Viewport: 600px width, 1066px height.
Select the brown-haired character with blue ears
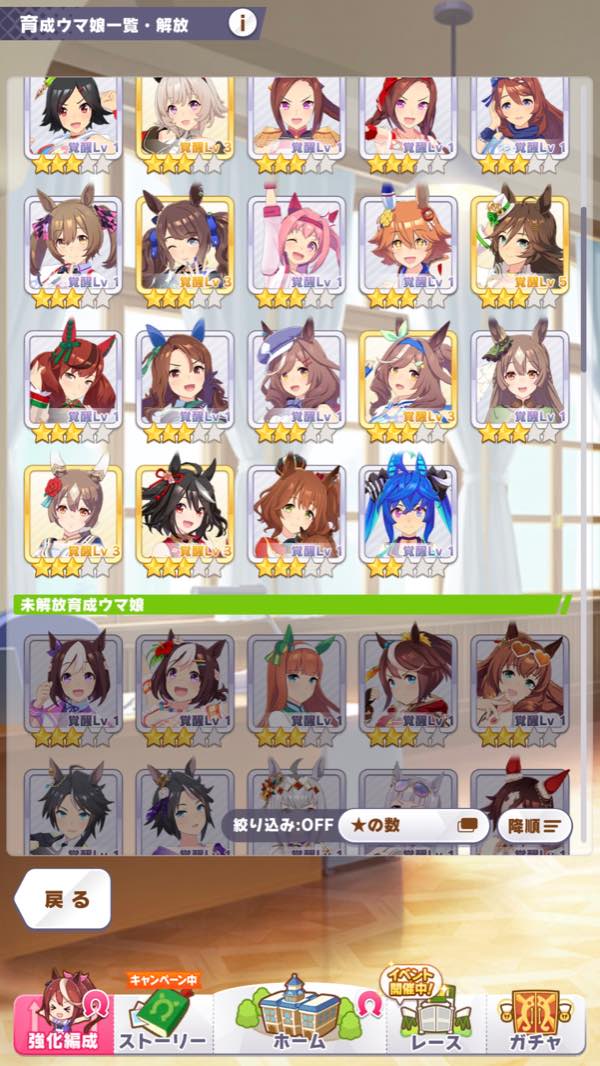pos(184,378)
